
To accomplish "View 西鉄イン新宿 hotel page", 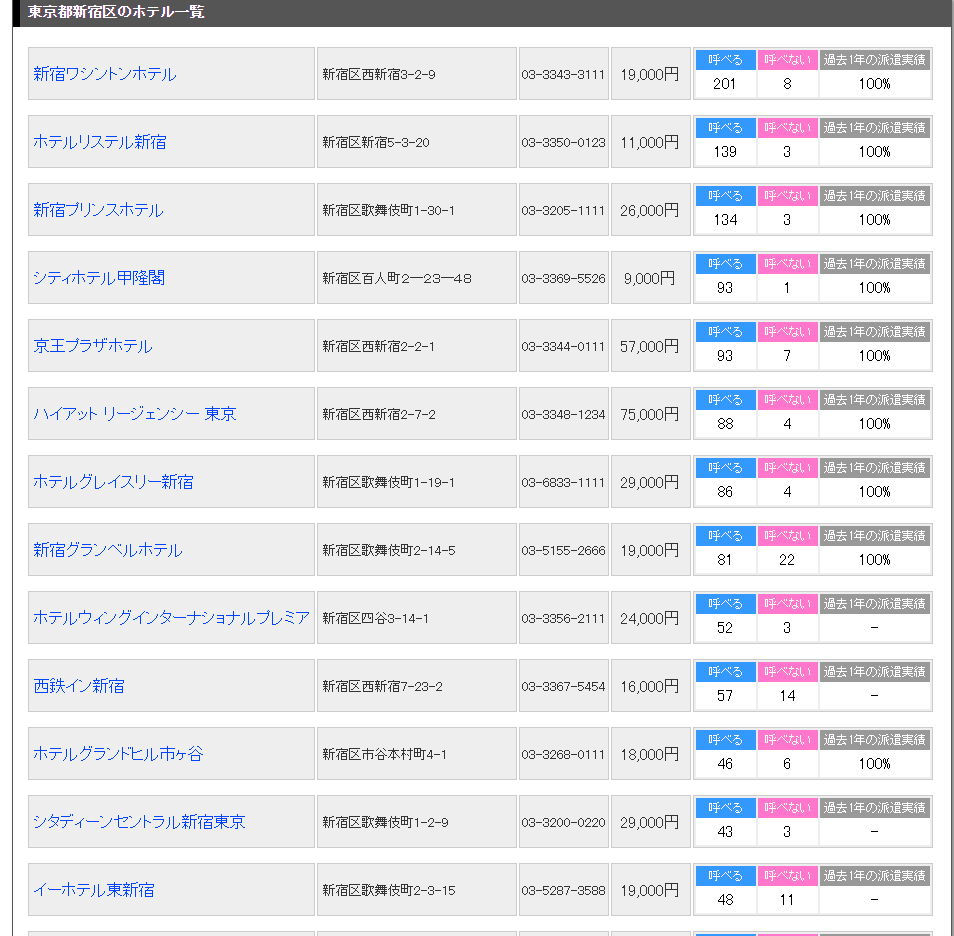I will (79, 686).
